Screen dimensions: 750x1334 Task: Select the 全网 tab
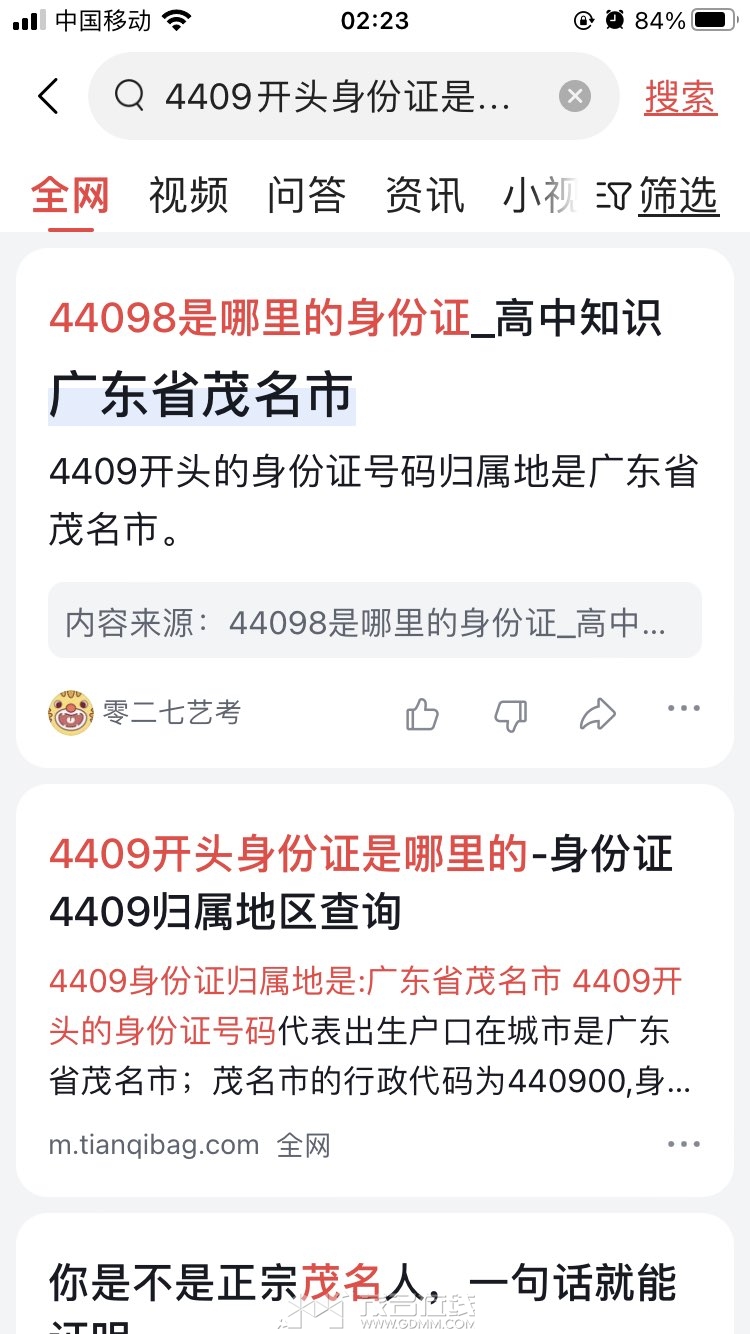(70, 195)
